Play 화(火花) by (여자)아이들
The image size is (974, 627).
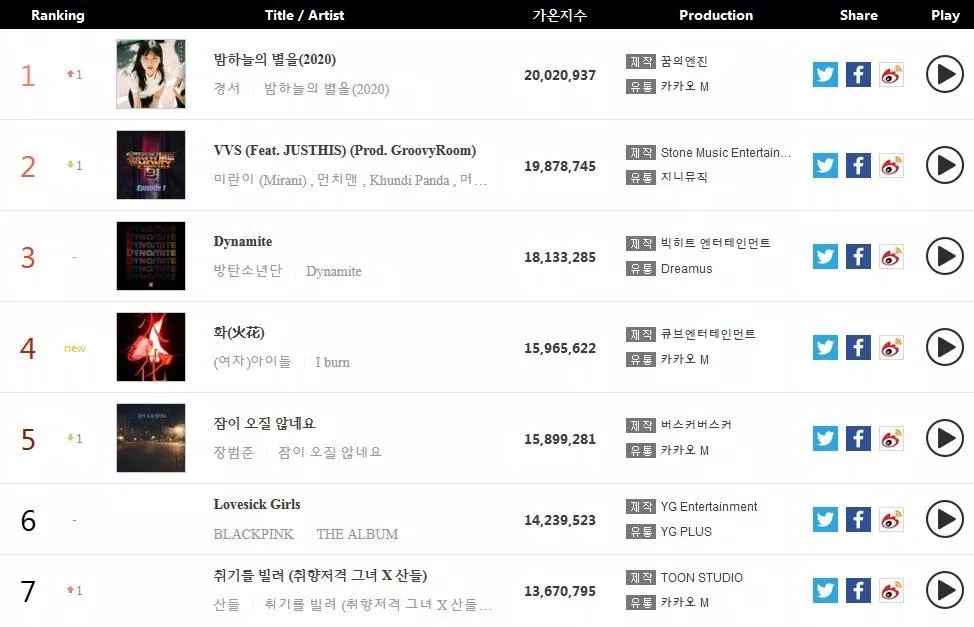coord(944,347)
